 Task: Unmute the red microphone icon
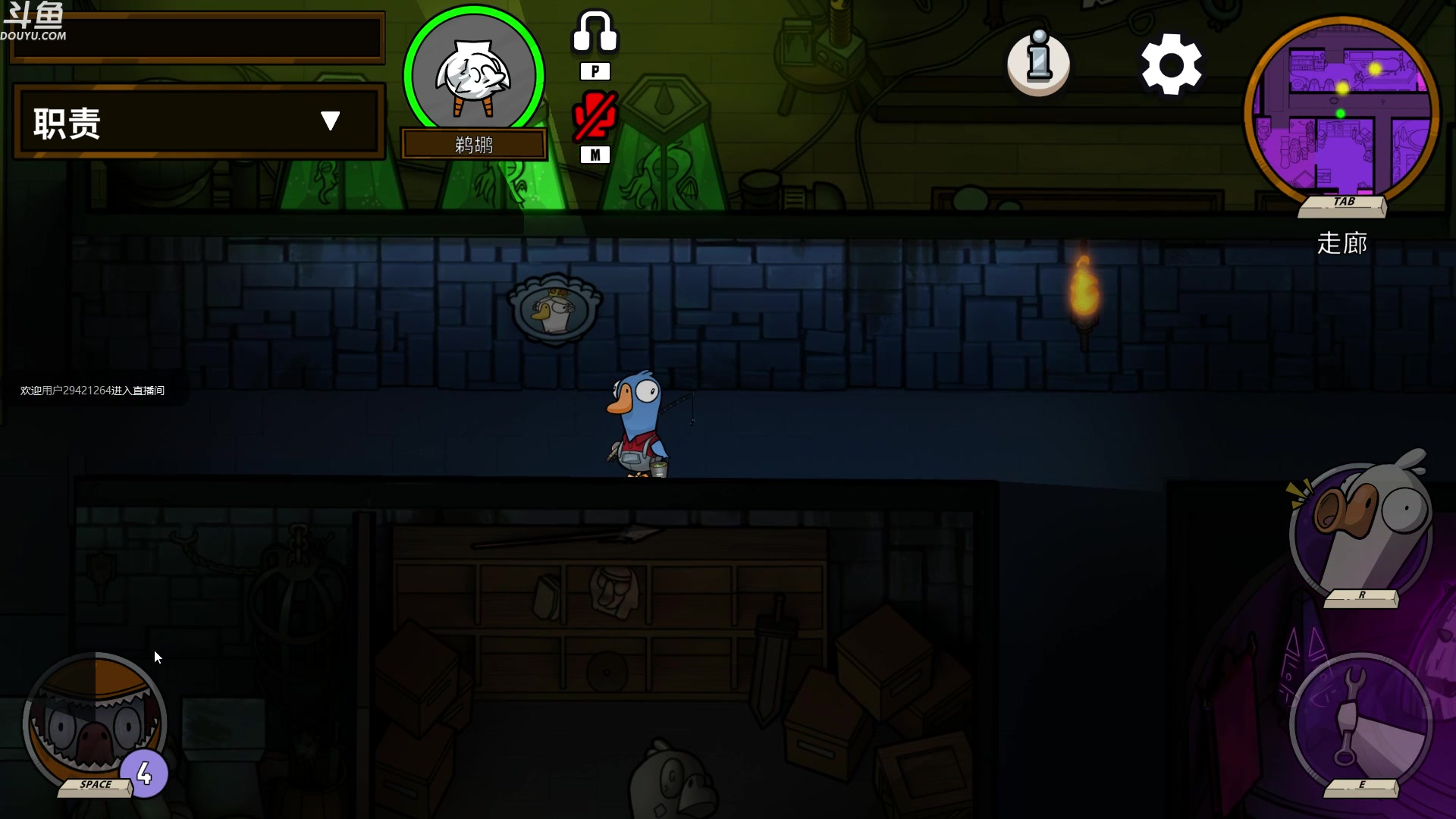[595, 117]
